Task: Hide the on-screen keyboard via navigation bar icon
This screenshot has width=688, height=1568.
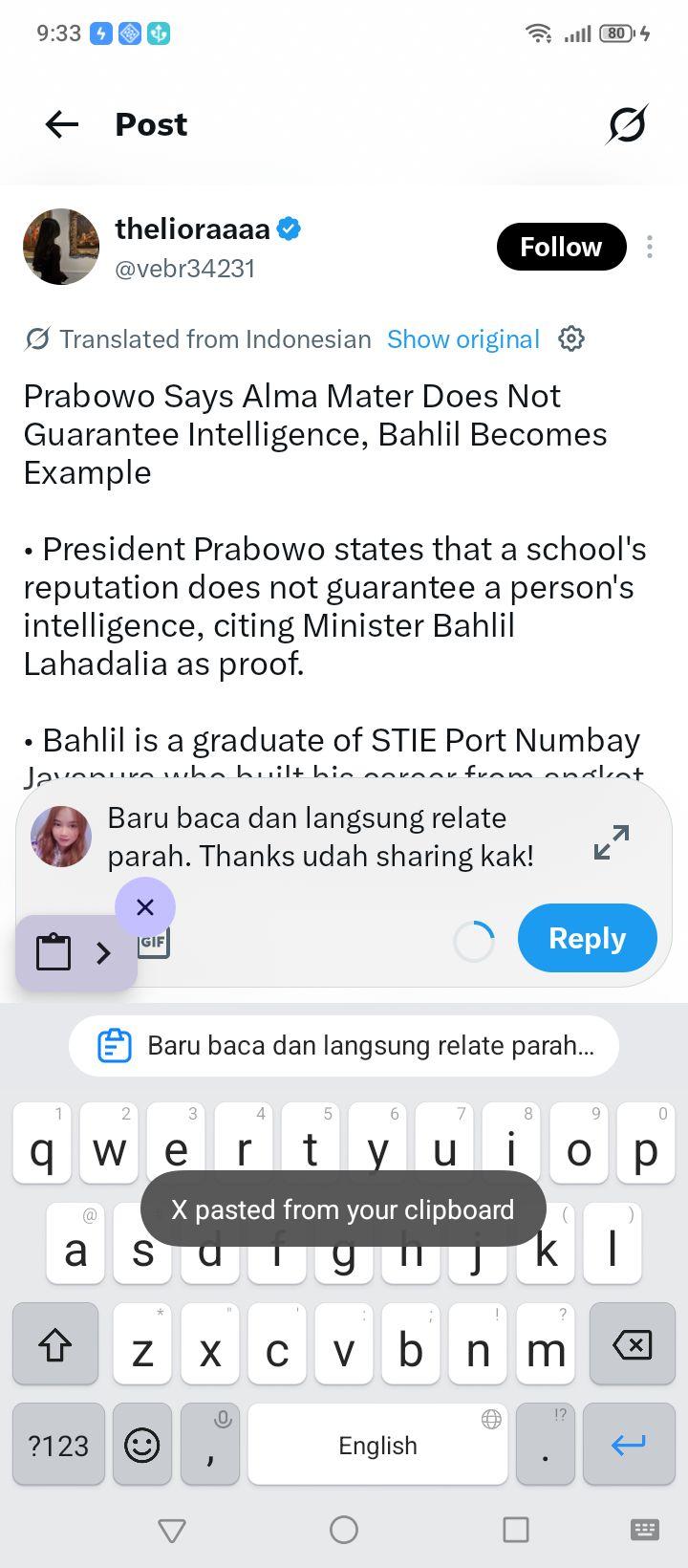Action: [x=645, y=1530]
